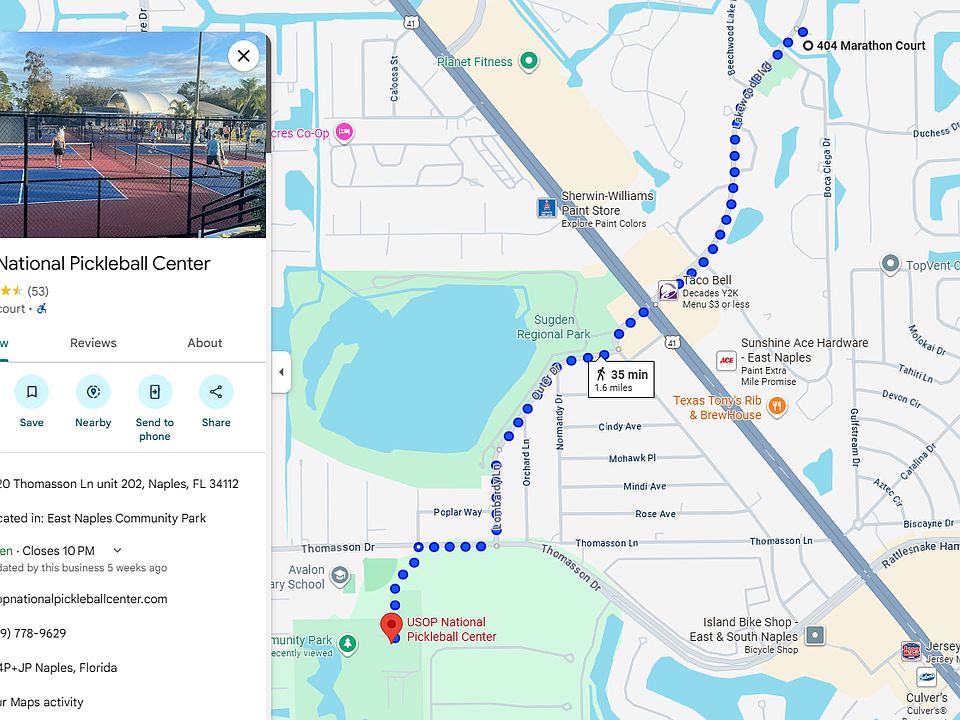Viewport: 960px width, 720px height.
Task: Select the Island Bike Shop marker
Action: 815,635
